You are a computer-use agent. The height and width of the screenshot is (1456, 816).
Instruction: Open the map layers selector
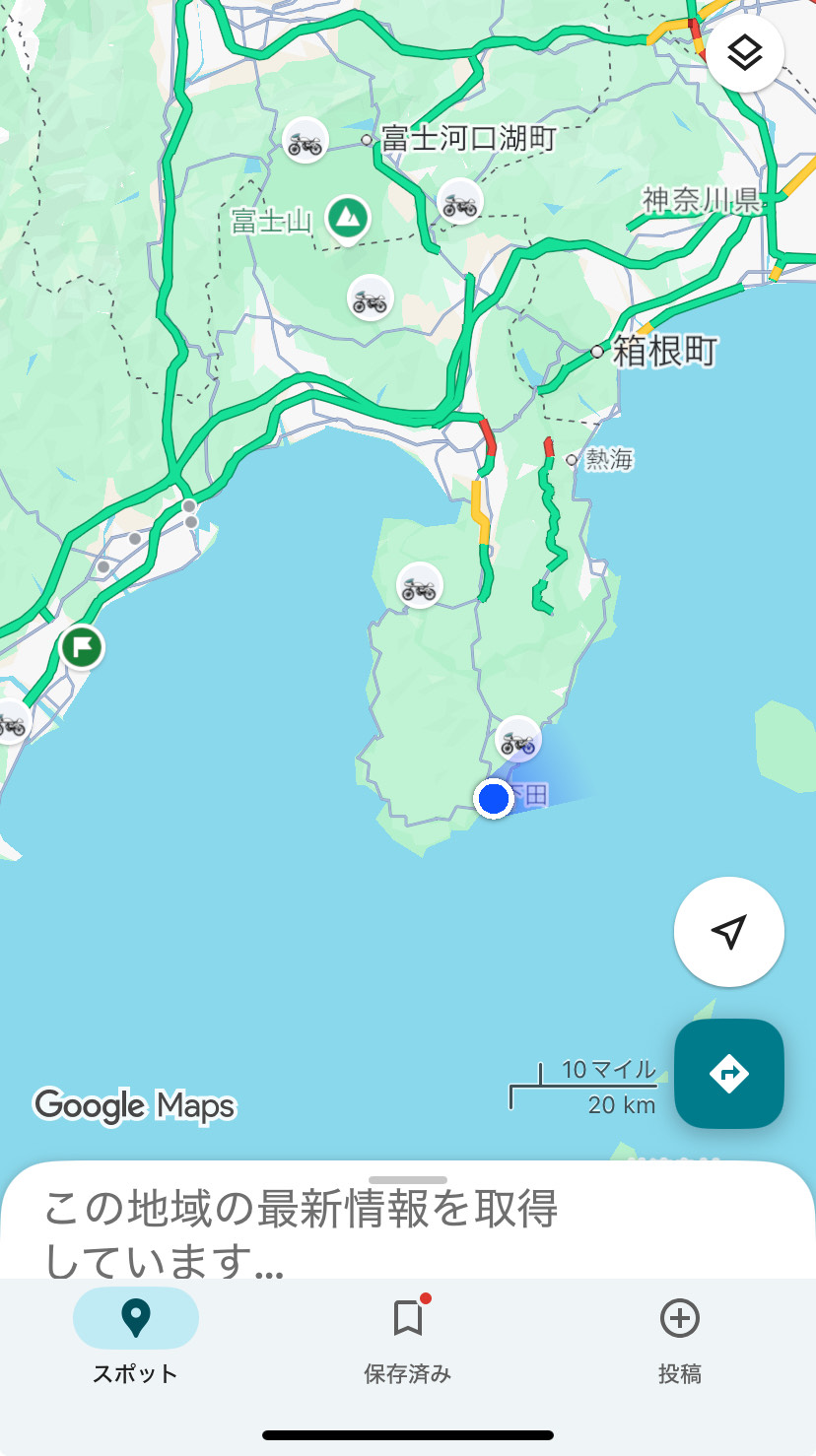point(745,54)
